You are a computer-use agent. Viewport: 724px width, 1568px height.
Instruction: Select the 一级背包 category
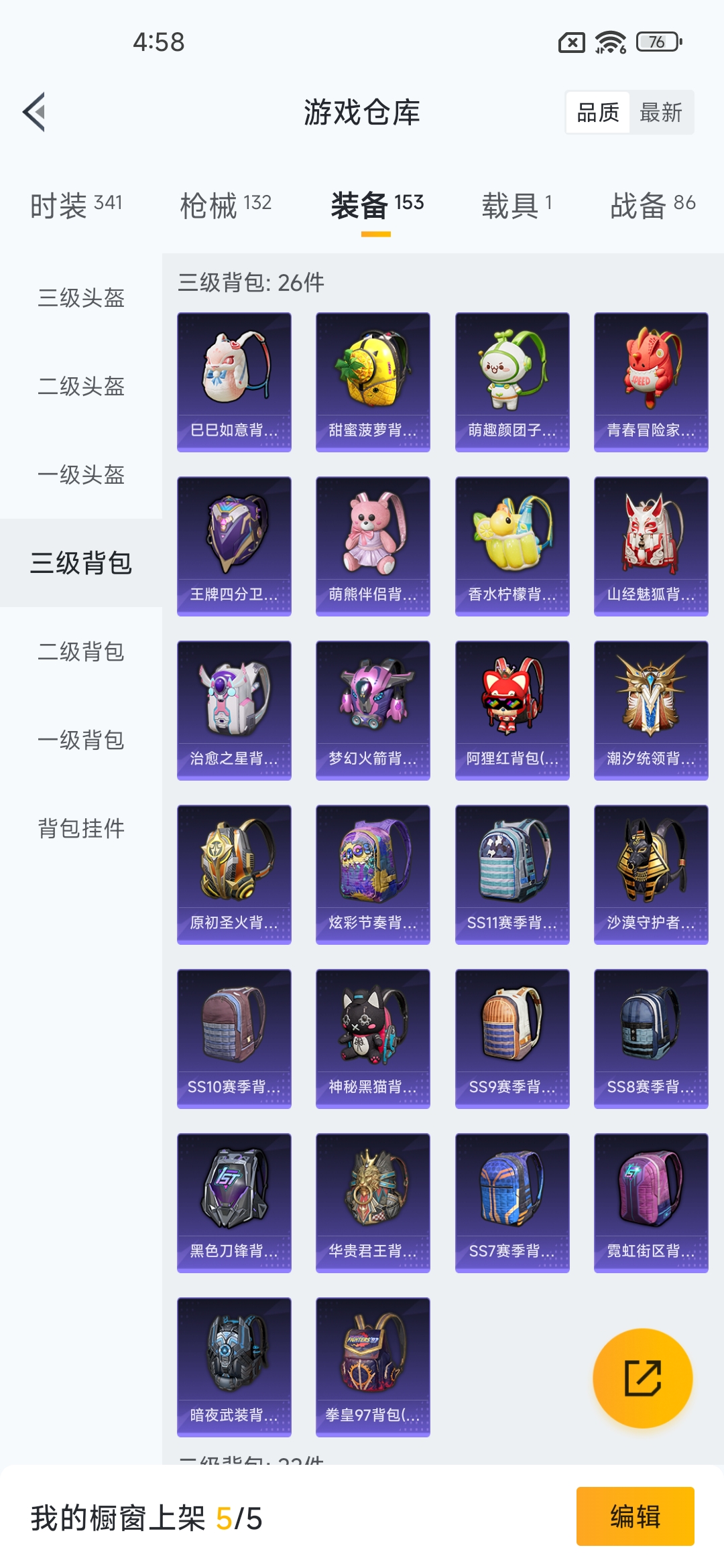[81, 740]
